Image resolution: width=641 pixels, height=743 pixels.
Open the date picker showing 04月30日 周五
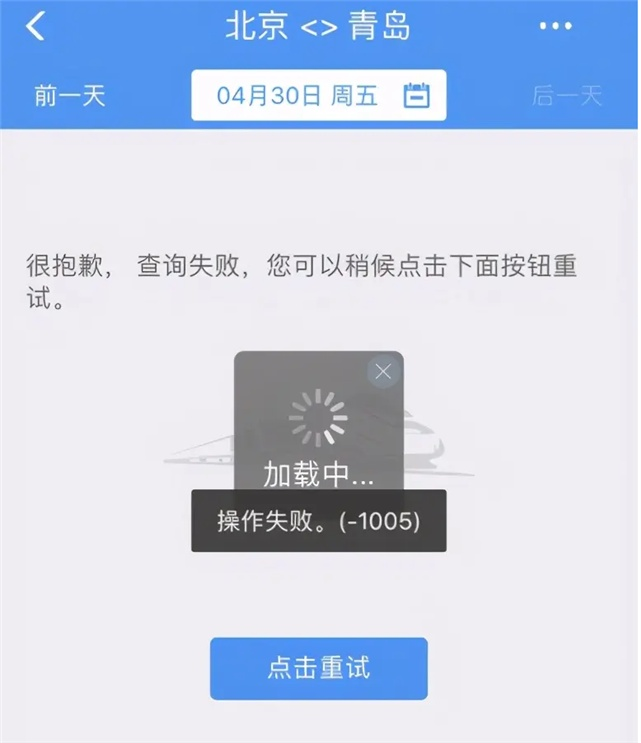click(319, 96)
